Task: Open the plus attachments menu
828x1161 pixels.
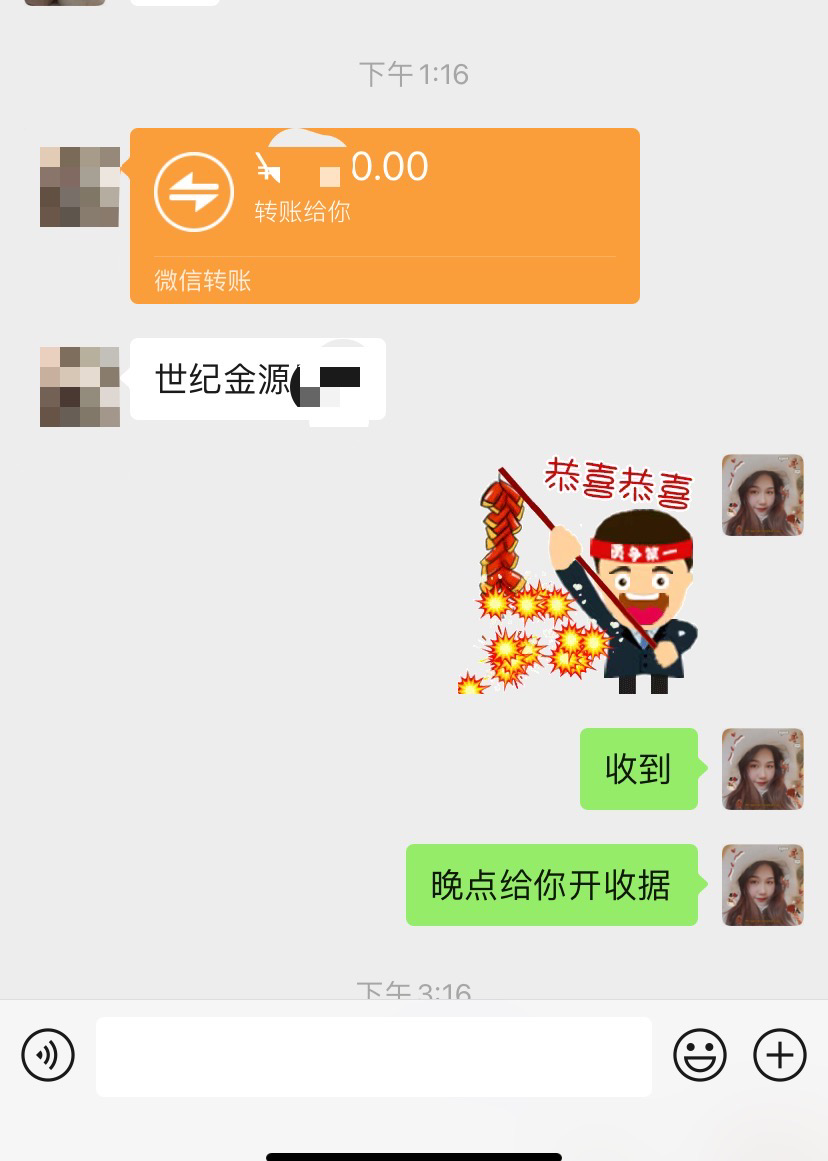Action: [x=780, y=1055]
